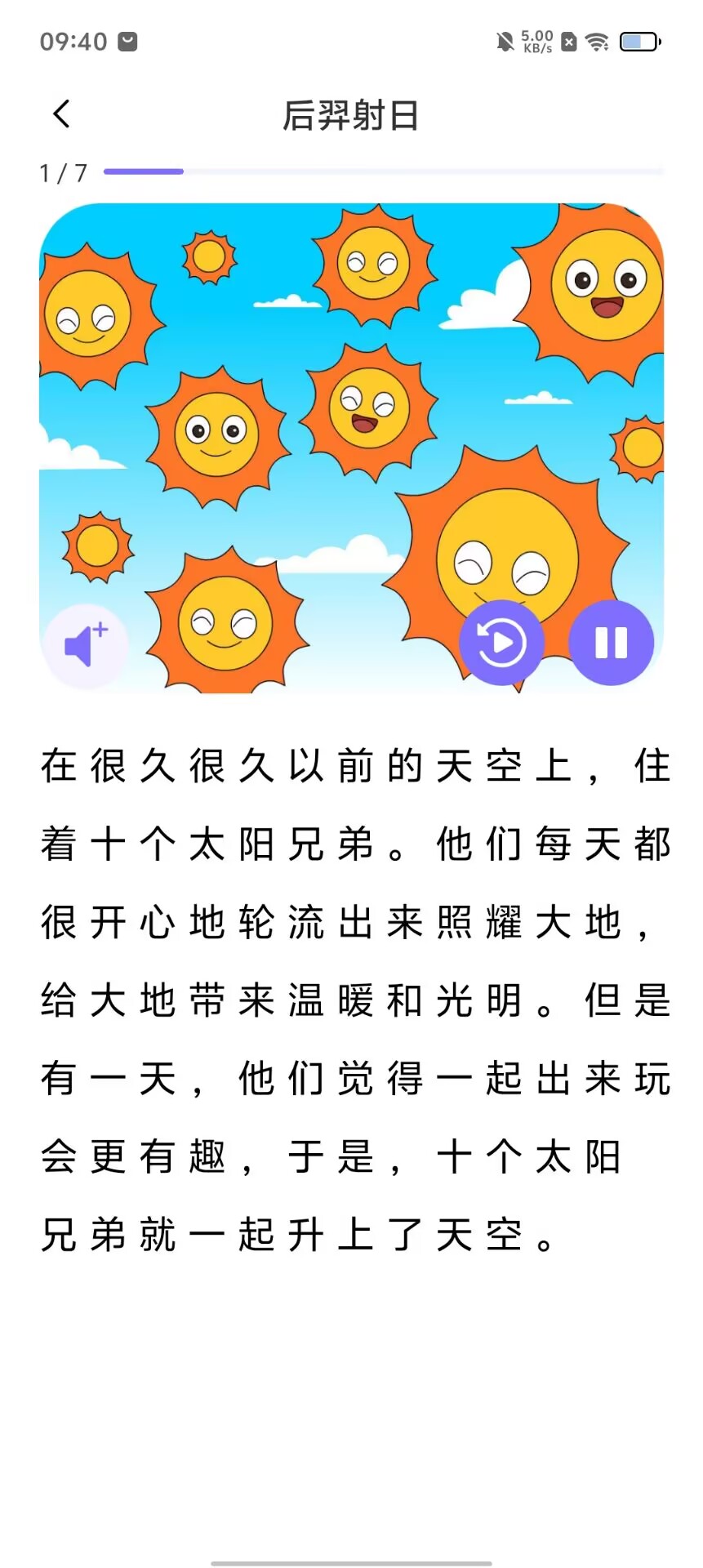Pause the story narration

(x=611, y=643)
